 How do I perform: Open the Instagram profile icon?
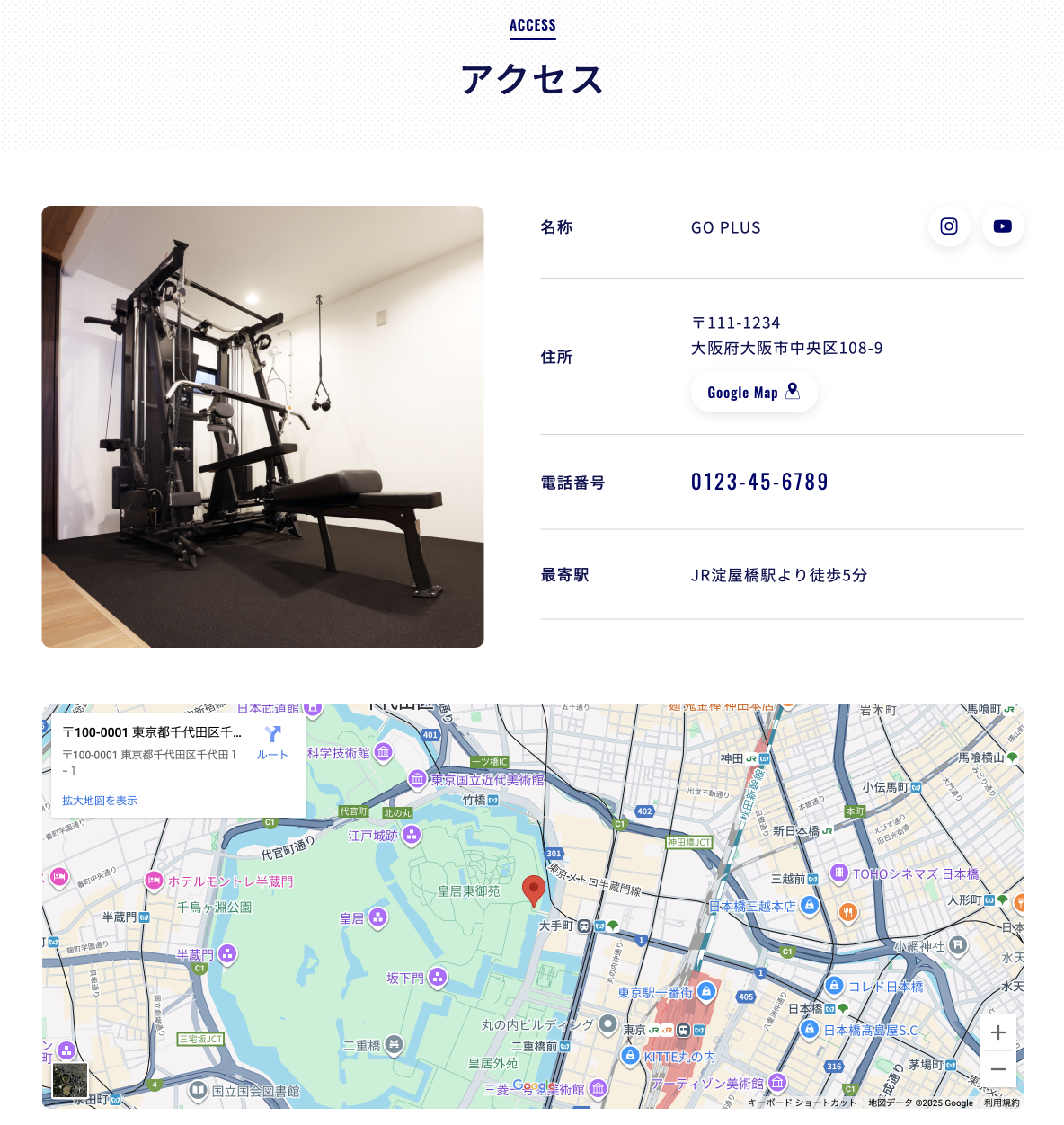(x=949, y=226)
